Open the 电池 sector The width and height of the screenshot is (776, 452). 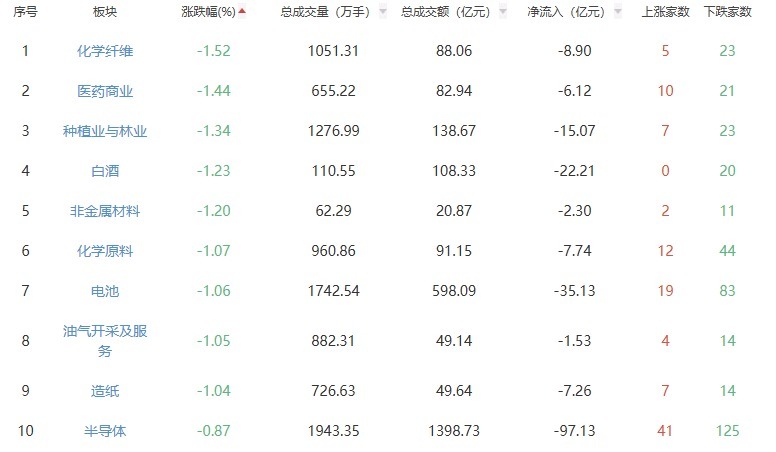[104, 291]
